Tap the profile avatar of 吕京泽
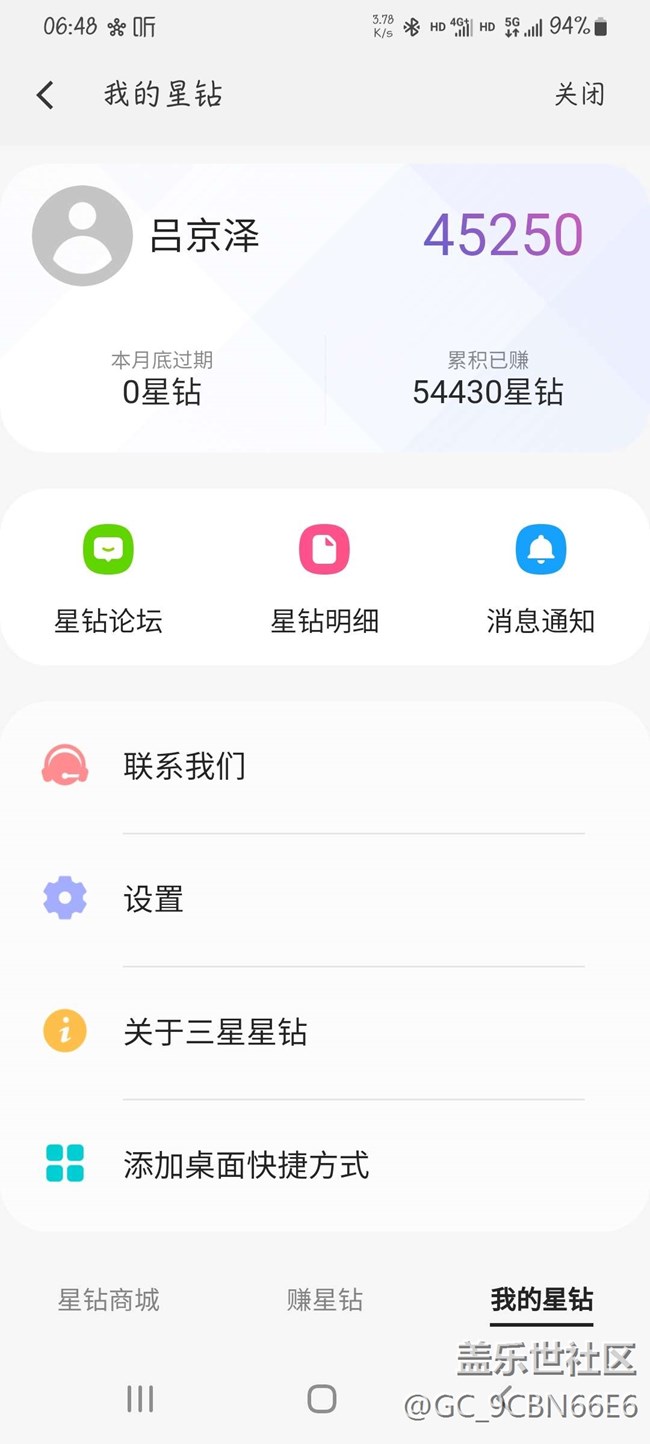Viewport: 650px width, 1444px height. click(x=82, y=236)
